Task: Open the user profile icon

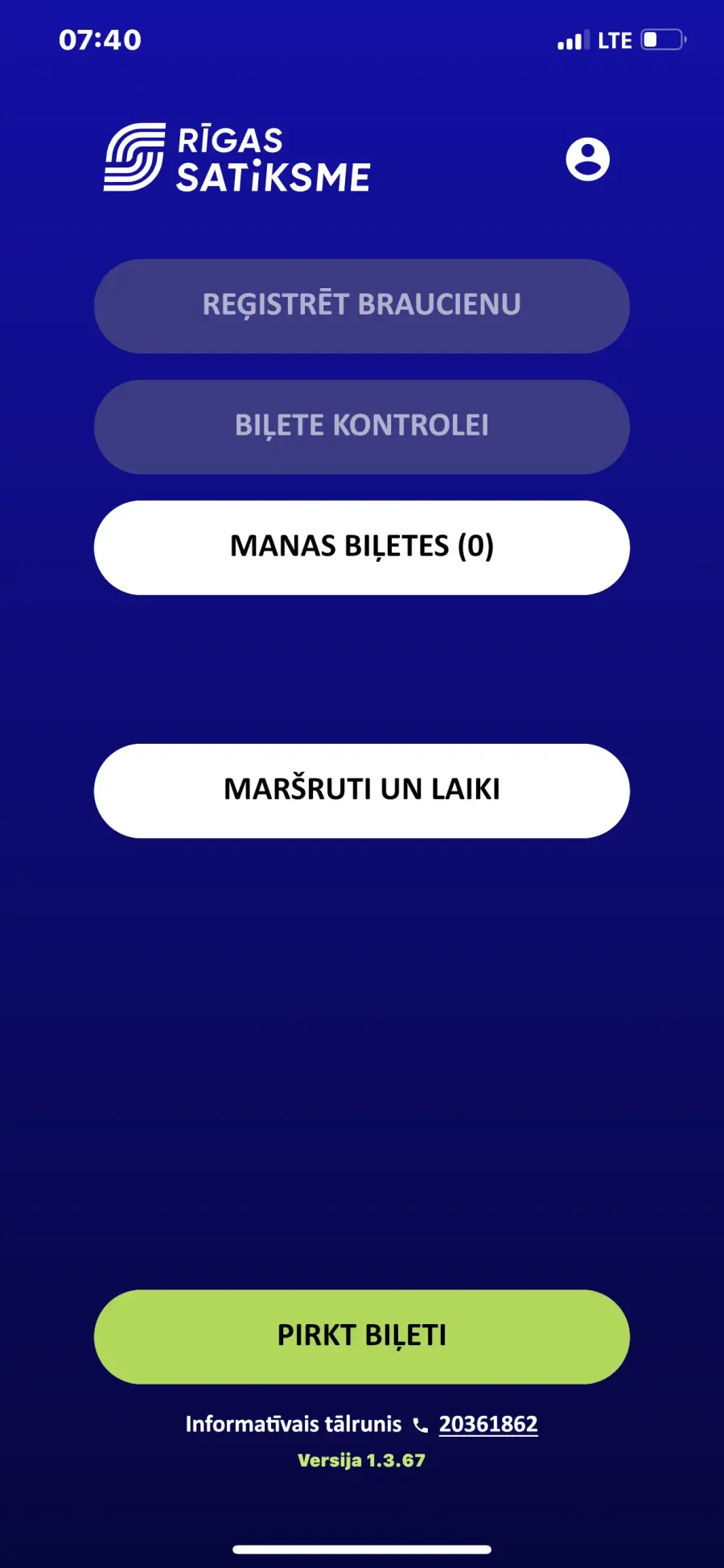Action: coord(587,159)
